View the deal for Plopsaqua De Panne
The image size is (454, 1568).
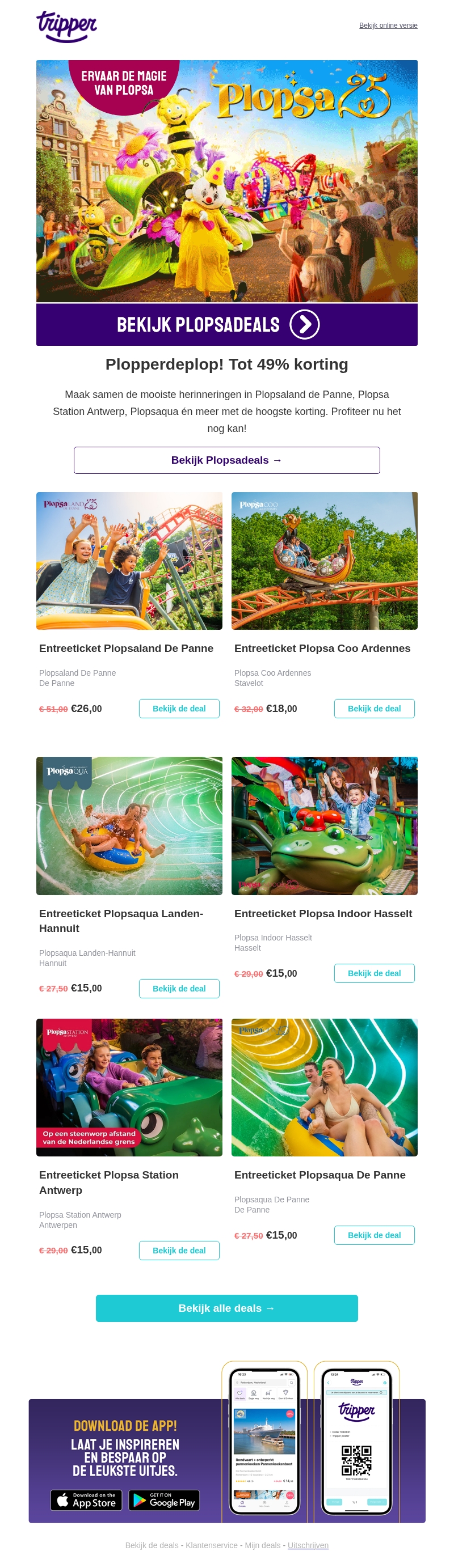point(373,1235)
